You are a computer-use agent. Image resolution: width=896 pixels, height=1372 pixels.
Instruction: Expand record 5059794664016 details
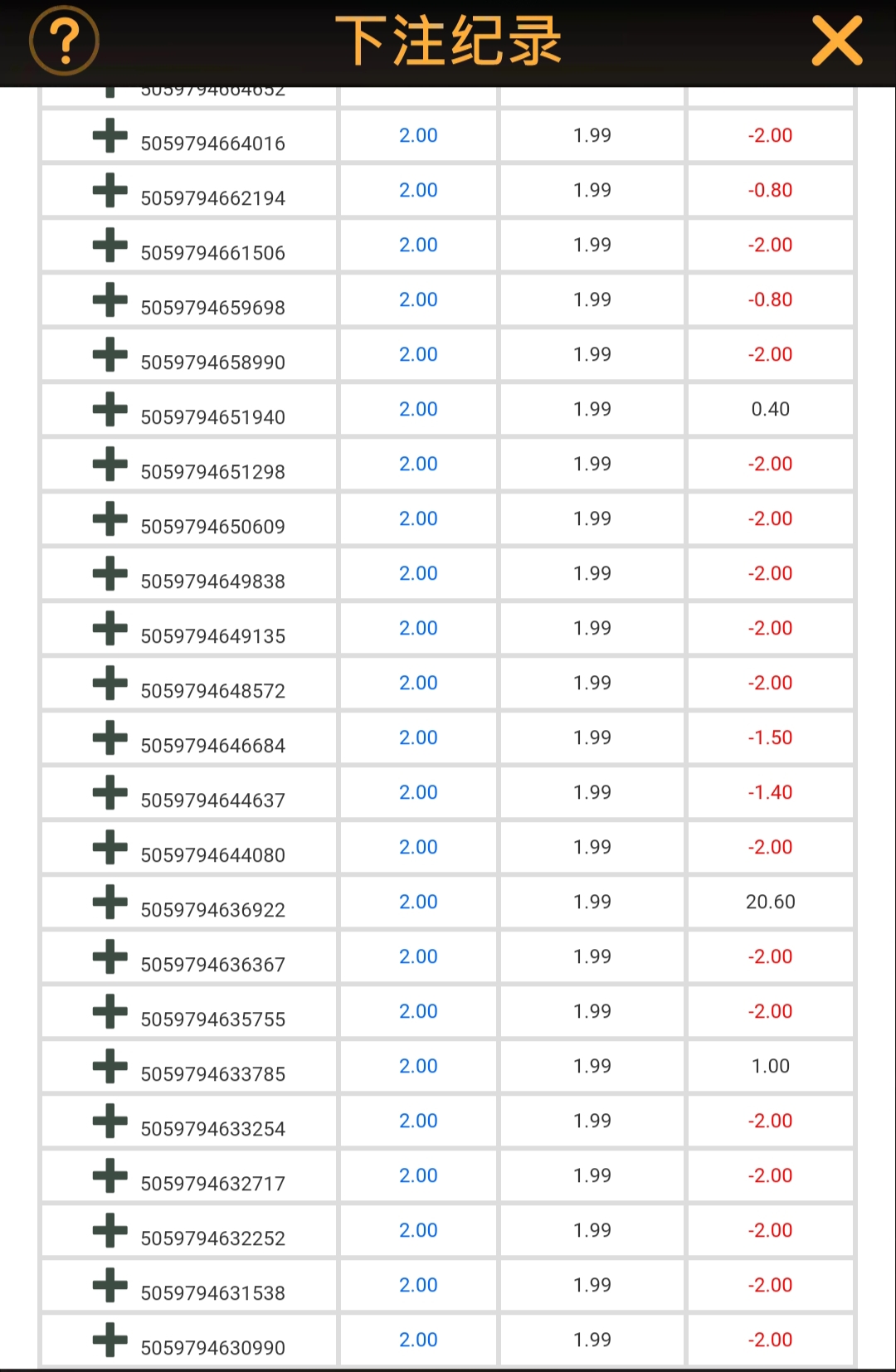tap(110, 136)
